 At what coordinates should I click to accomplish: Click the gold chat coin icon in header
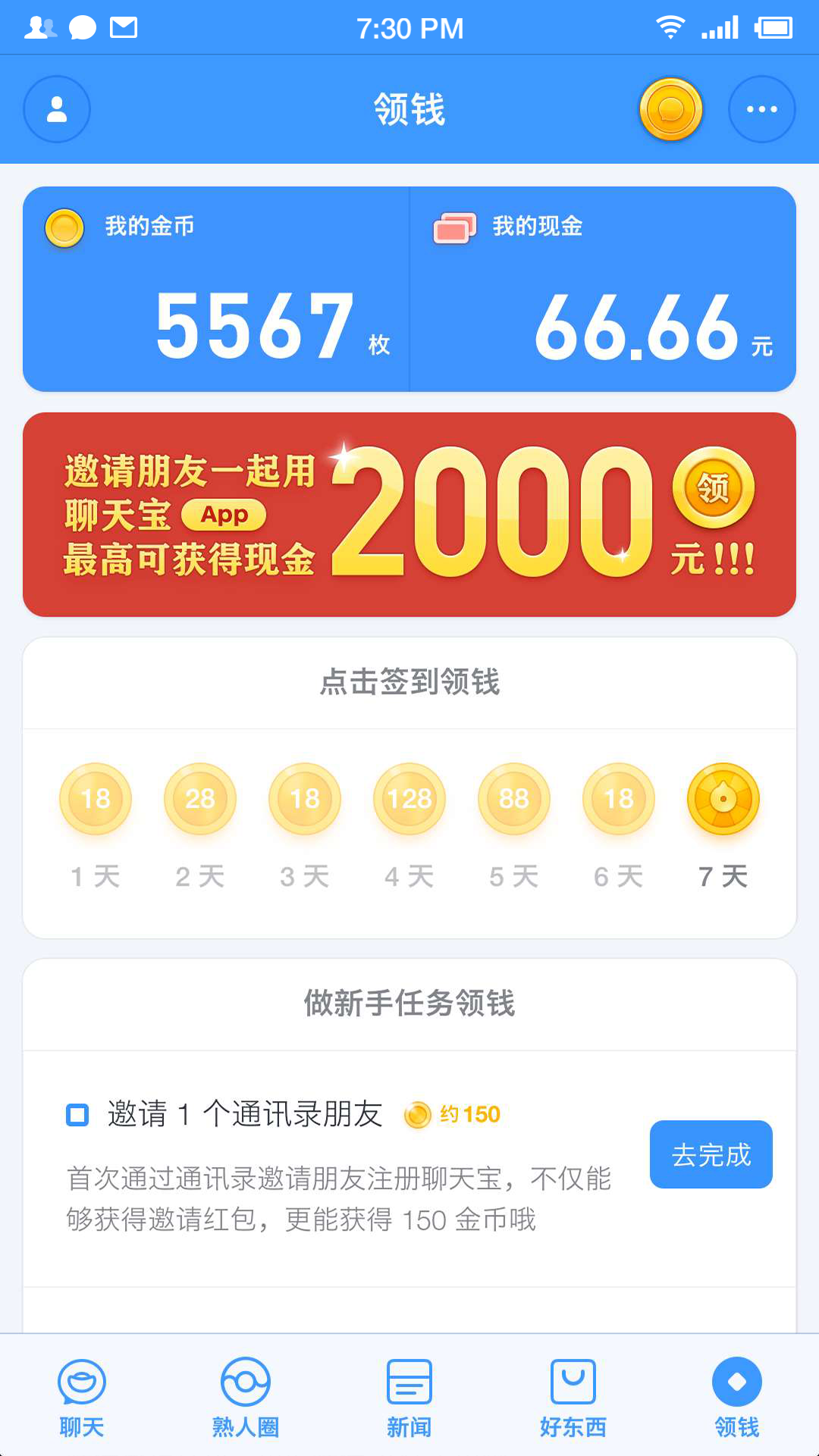point(670,109)
